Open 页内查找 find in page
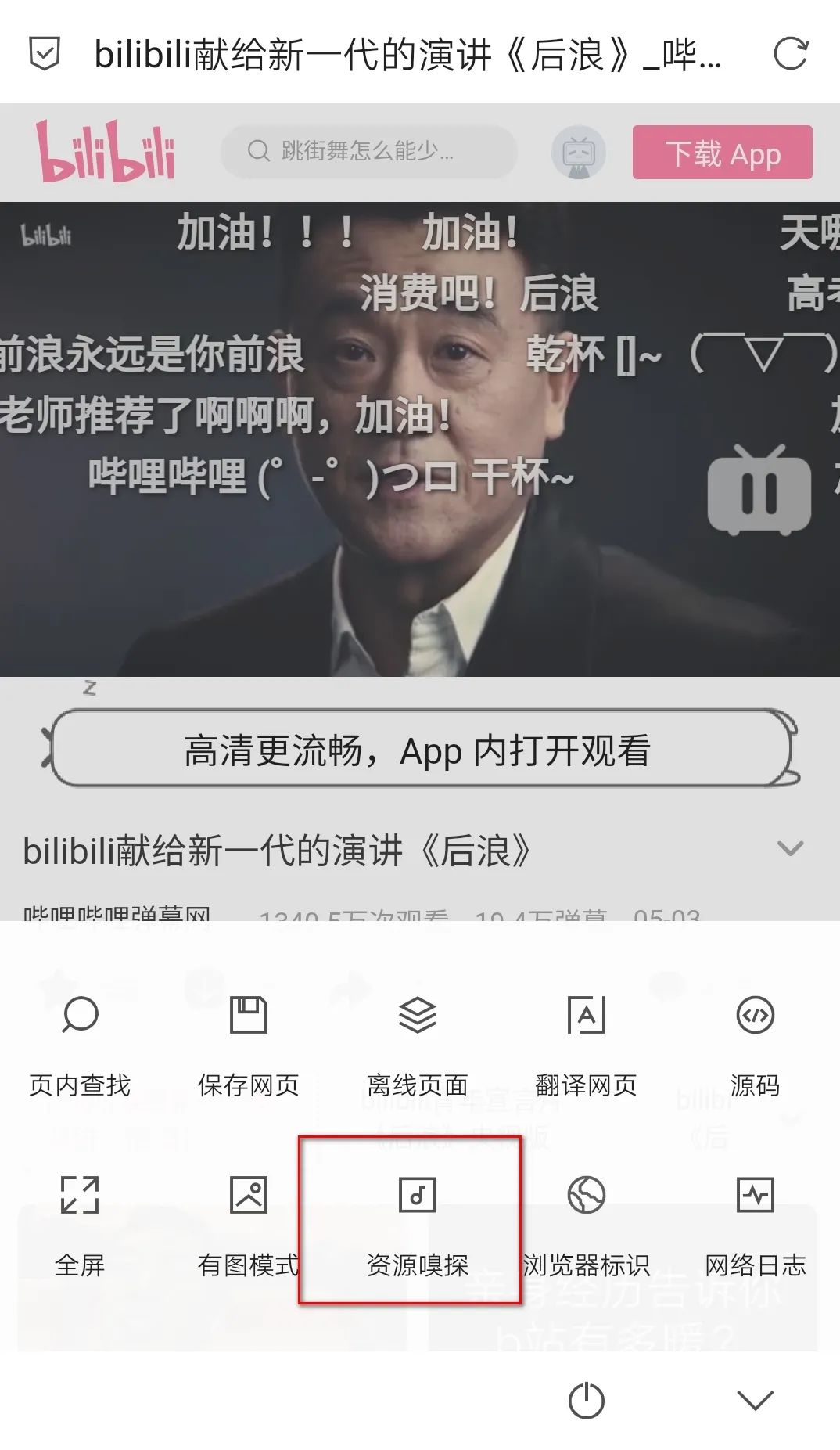This screenshot has width=840, height=1450. click(x=80, y=1046)
